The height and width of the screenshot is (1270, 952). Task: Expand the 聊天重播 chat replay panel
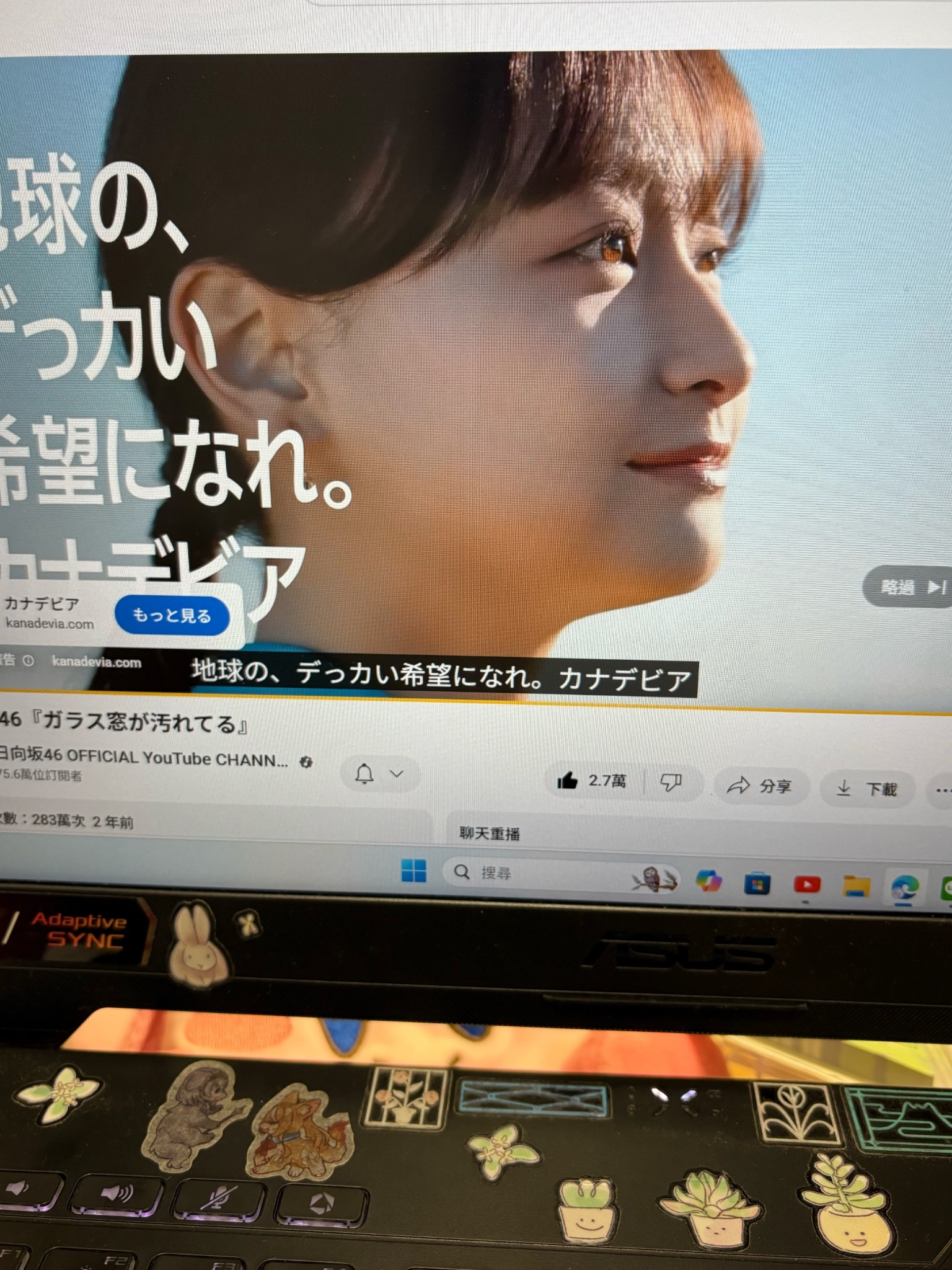point(490,833)
